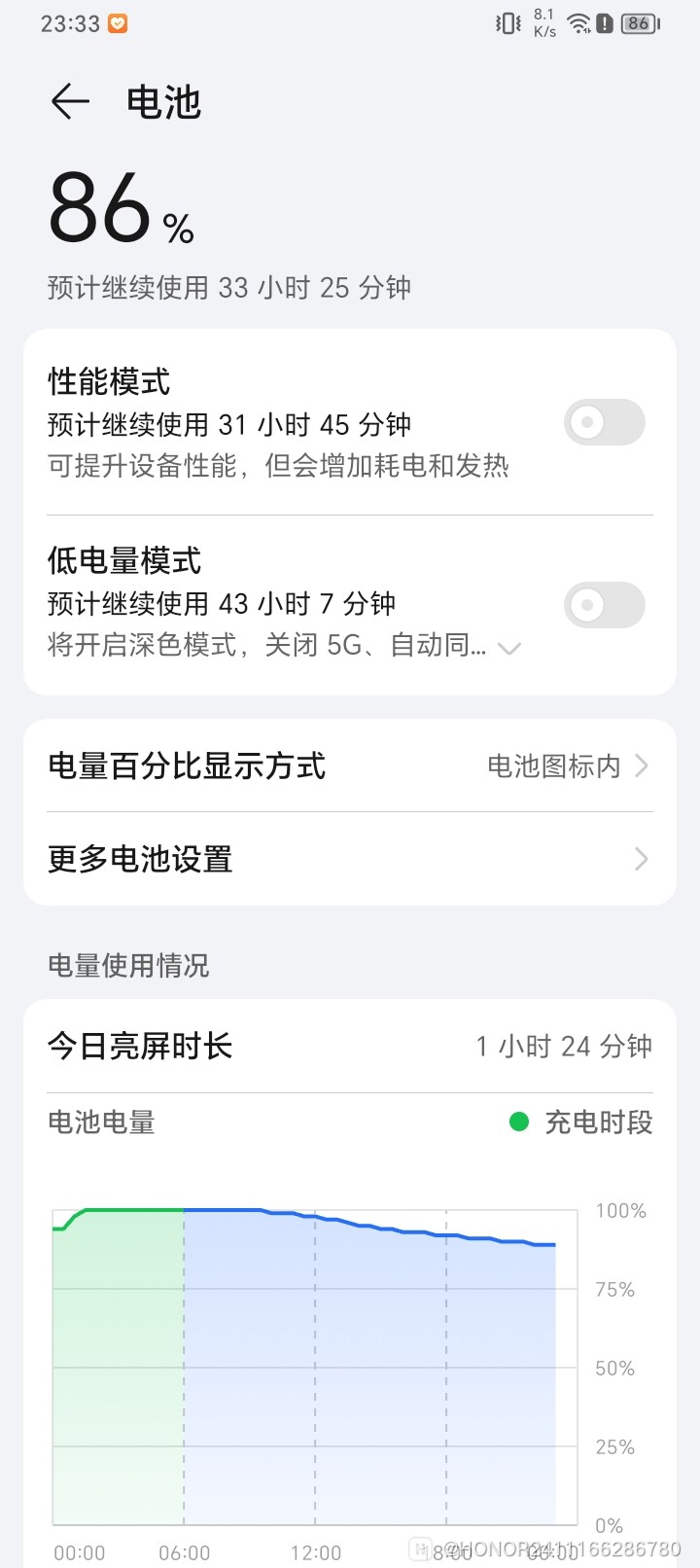The width and height of the screenshot is (700, 1568).
Task: Enable 性能模式 (Performance mode)
Action: pos(604,422)
